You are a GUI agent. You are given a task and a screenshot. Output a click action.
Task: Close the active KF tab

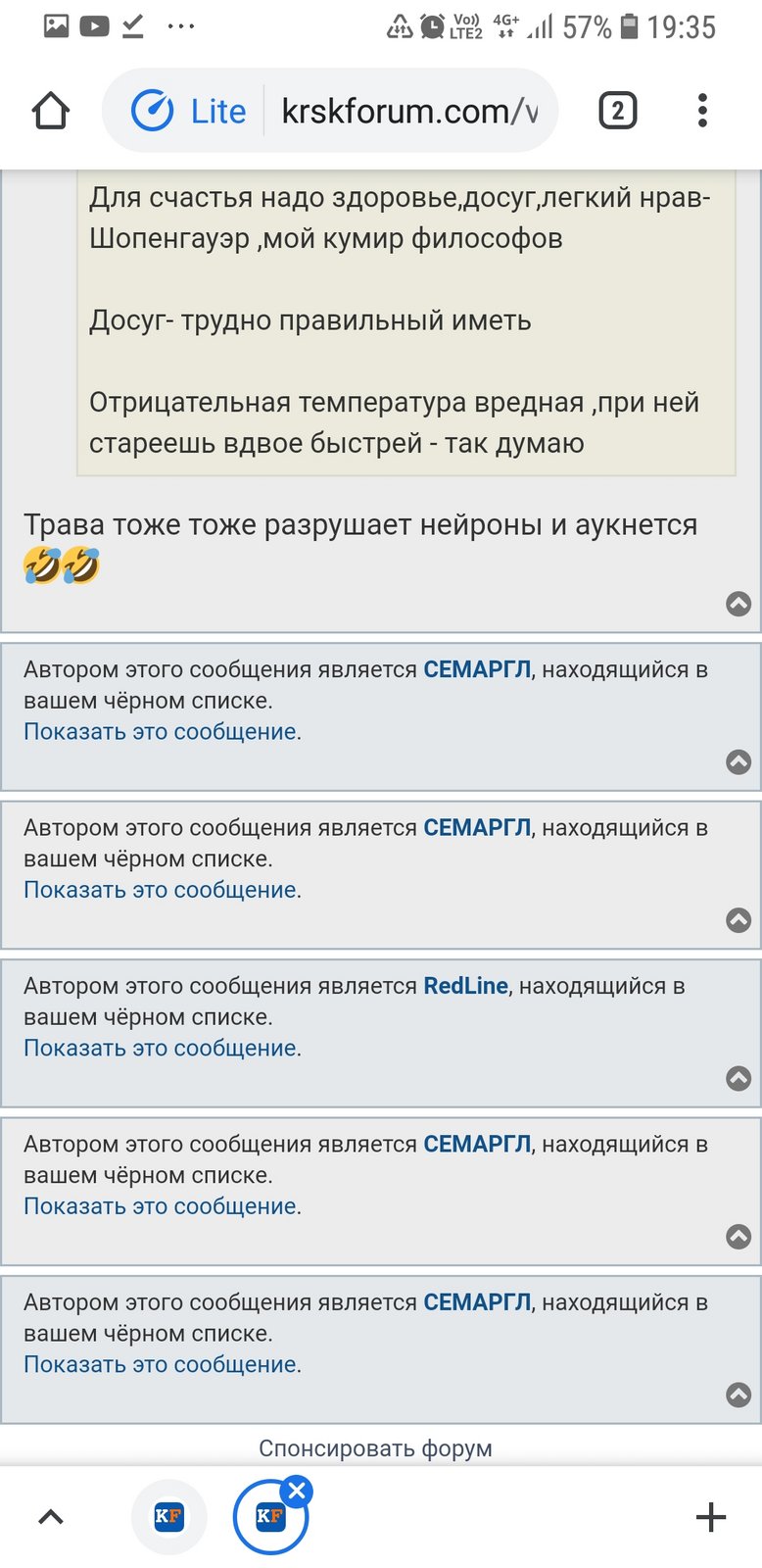tap(297, 1492)
